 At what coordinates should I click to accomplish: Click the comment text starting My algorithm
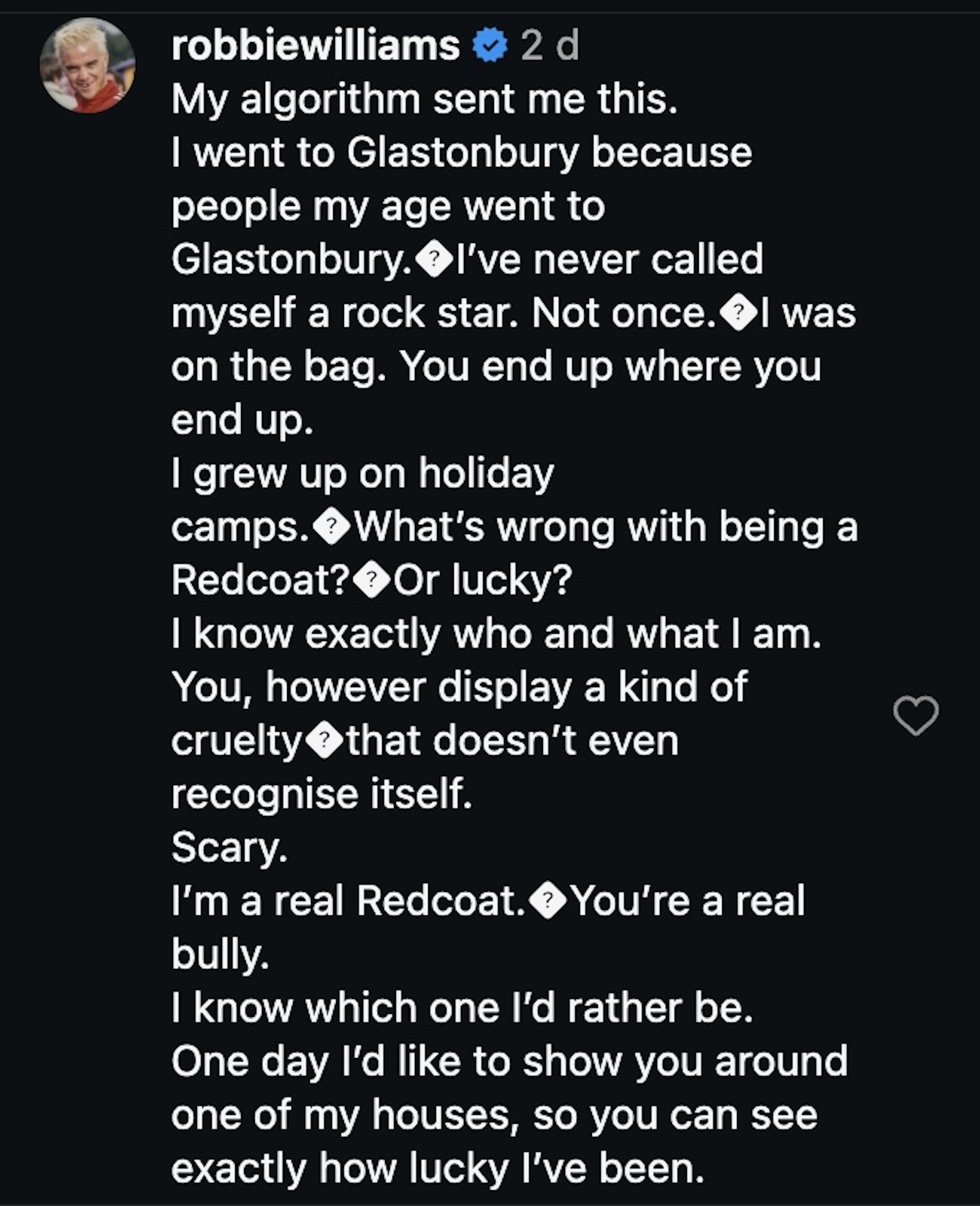tap(426, 99)
